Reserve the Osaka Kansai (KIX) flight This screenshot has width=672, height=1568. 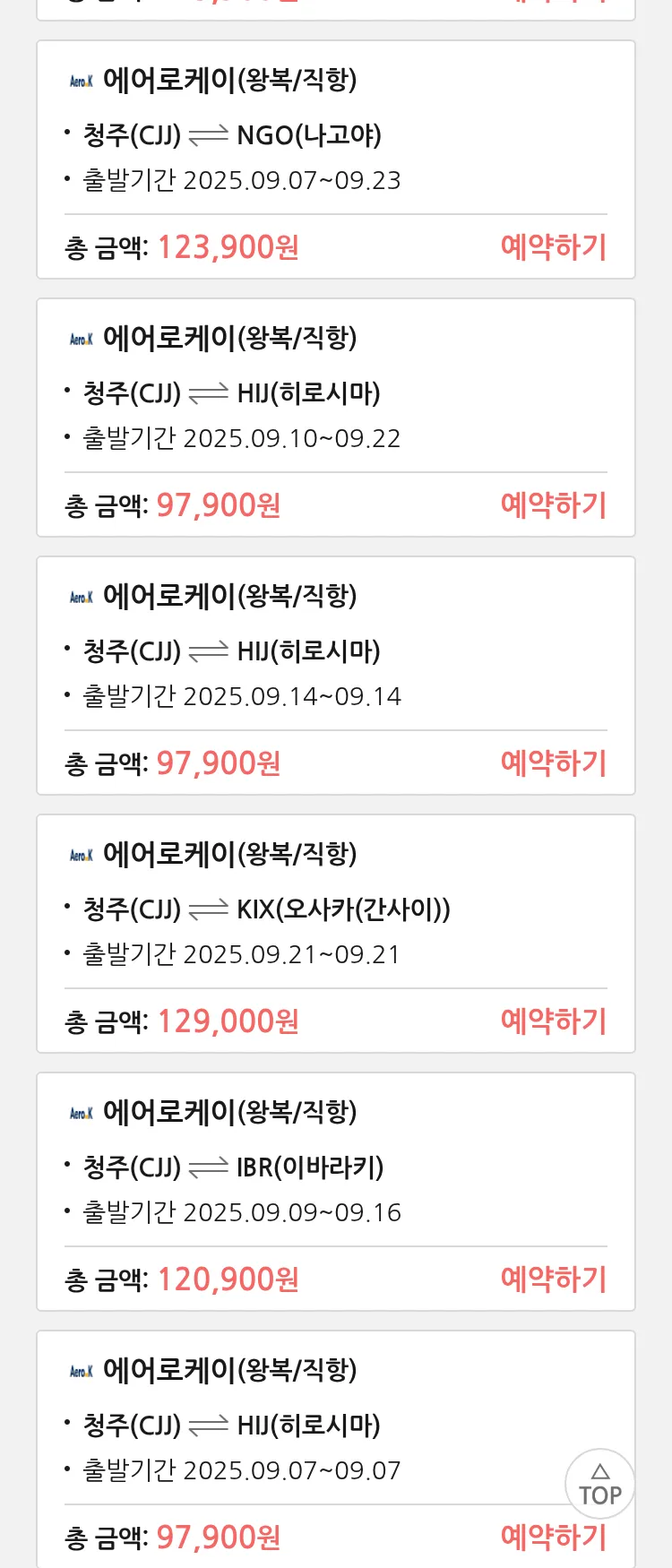553,1021
